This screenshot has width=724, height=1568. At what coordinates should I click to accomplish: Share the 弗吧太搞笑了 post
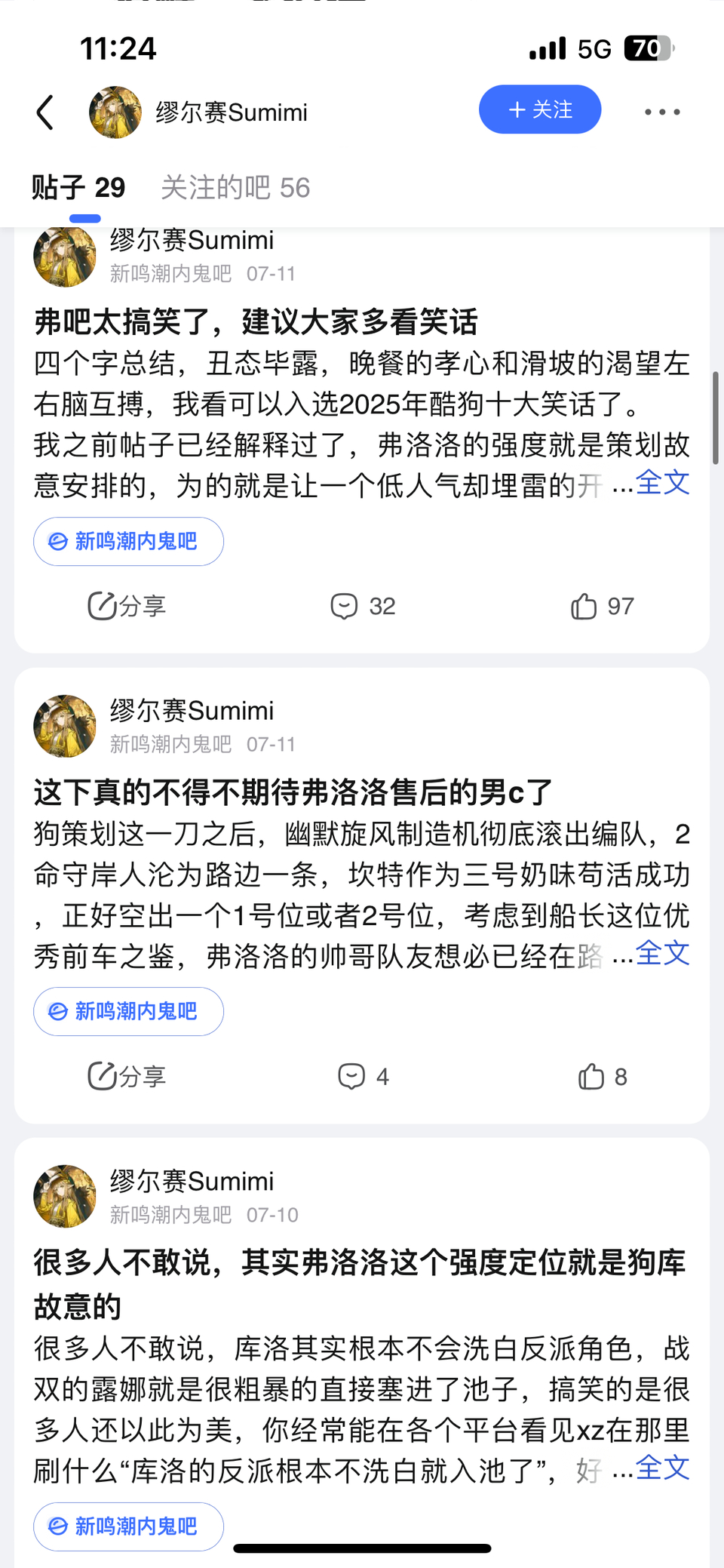[127, 606]
